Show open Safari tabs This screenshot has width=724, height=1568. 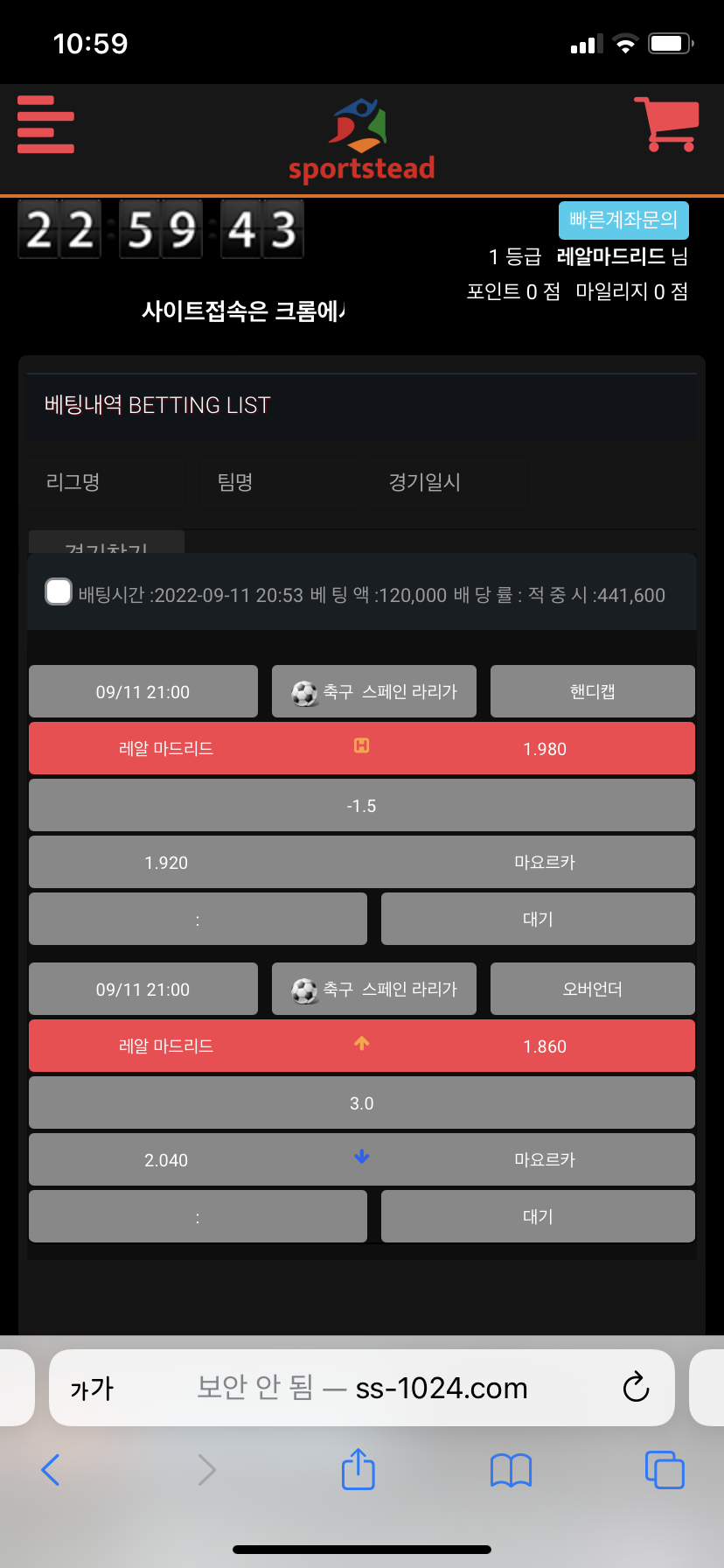tap(665, 1470)
